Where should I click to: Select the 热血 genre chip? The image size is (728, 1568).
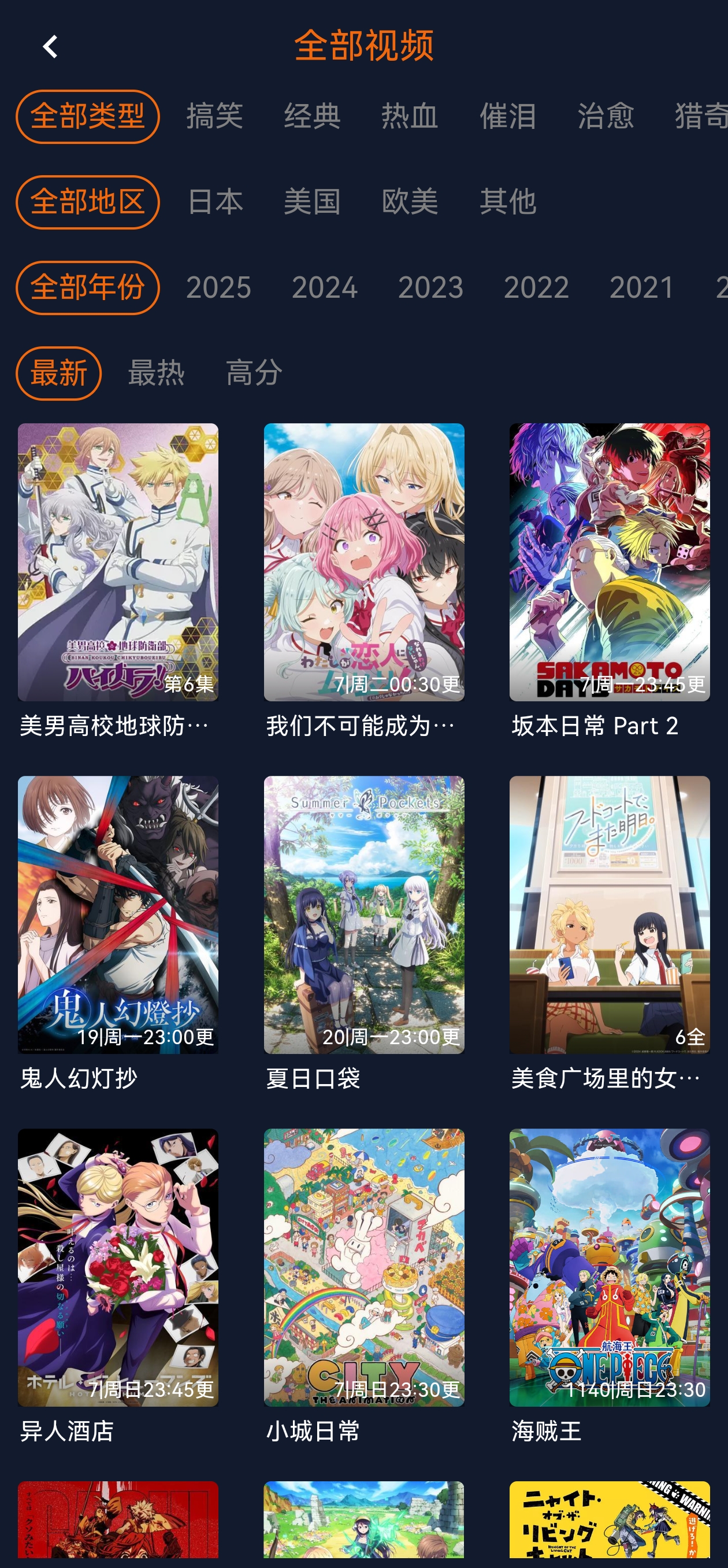point(410,116)
